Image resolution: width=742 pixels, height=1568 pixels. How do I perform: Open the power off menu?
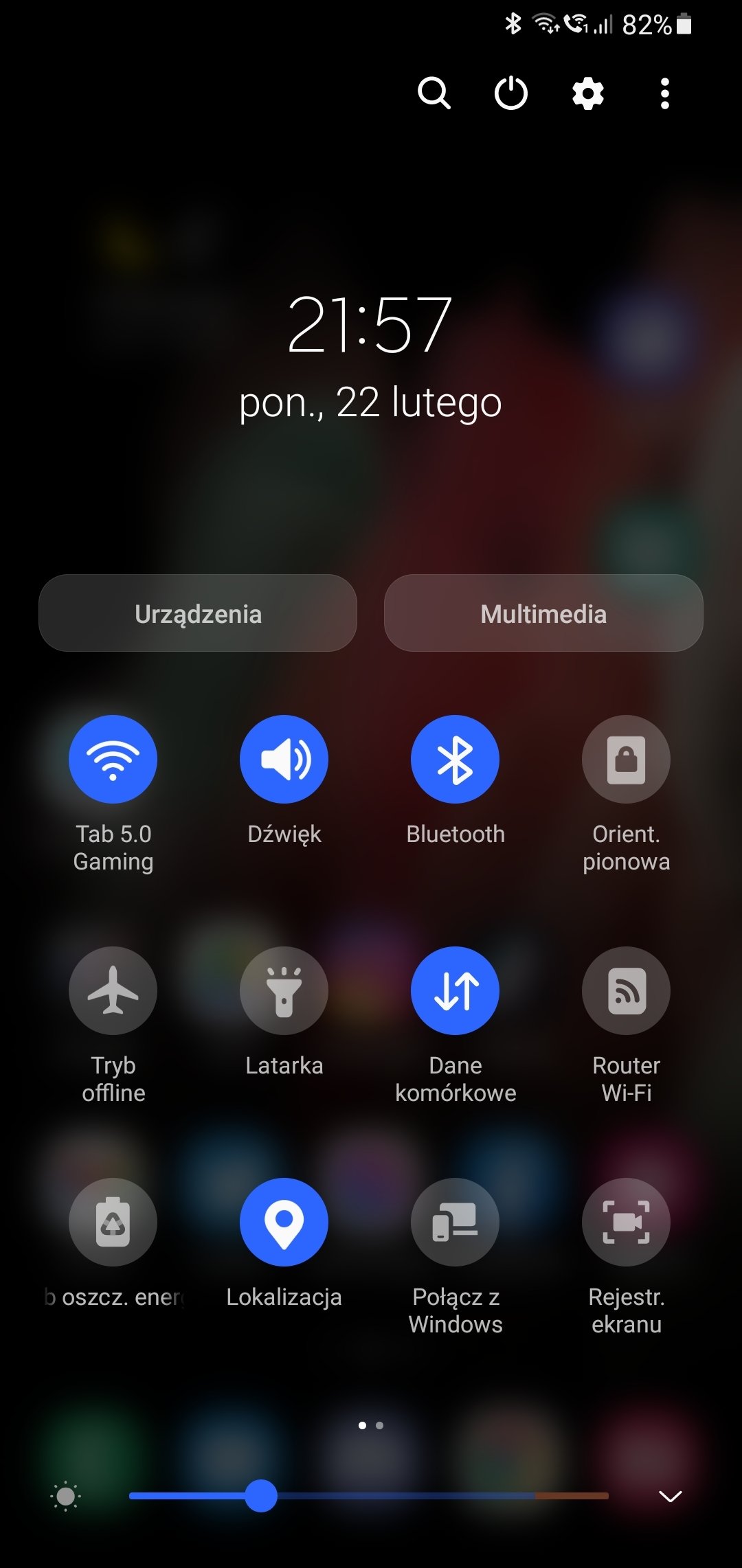(x=510, y=93)
